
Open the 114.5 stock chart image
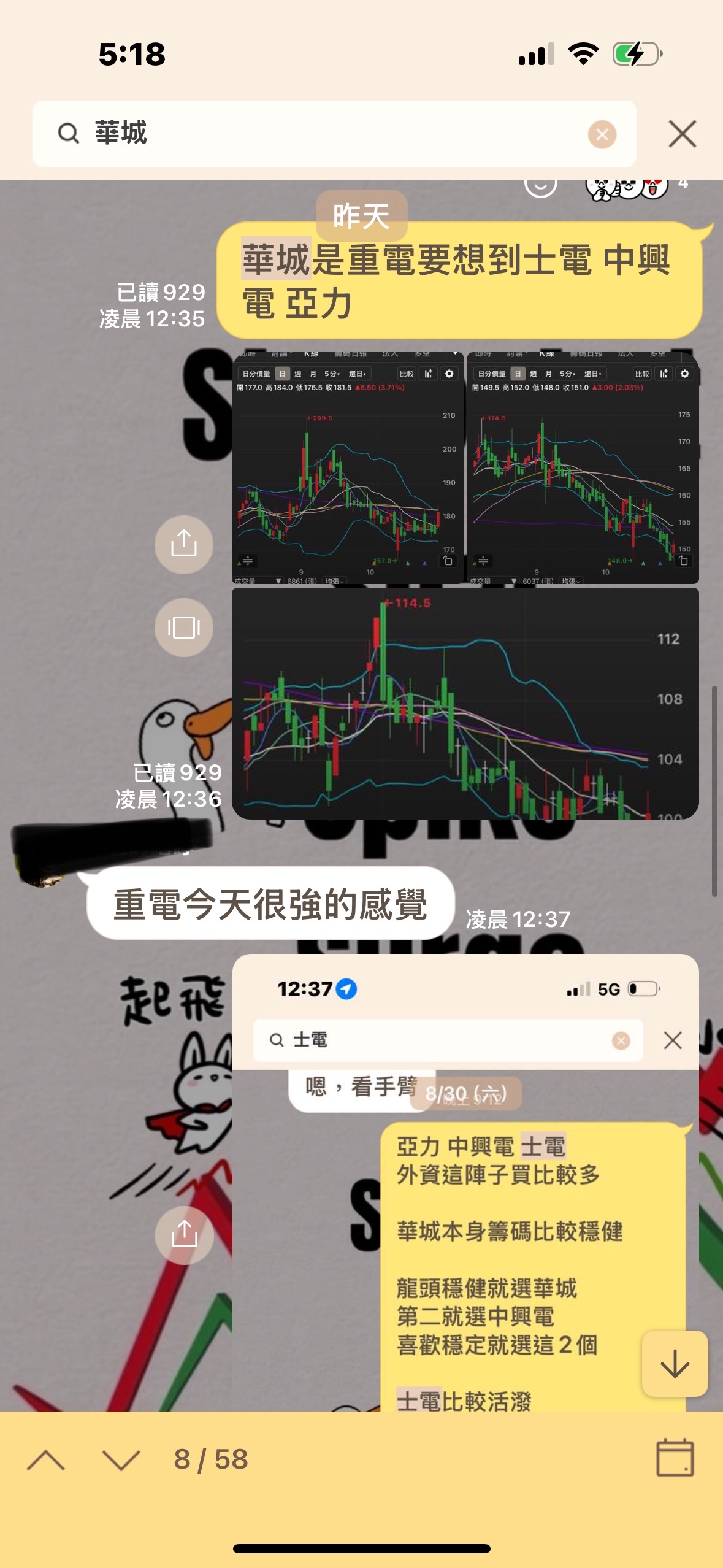(465, 703)
